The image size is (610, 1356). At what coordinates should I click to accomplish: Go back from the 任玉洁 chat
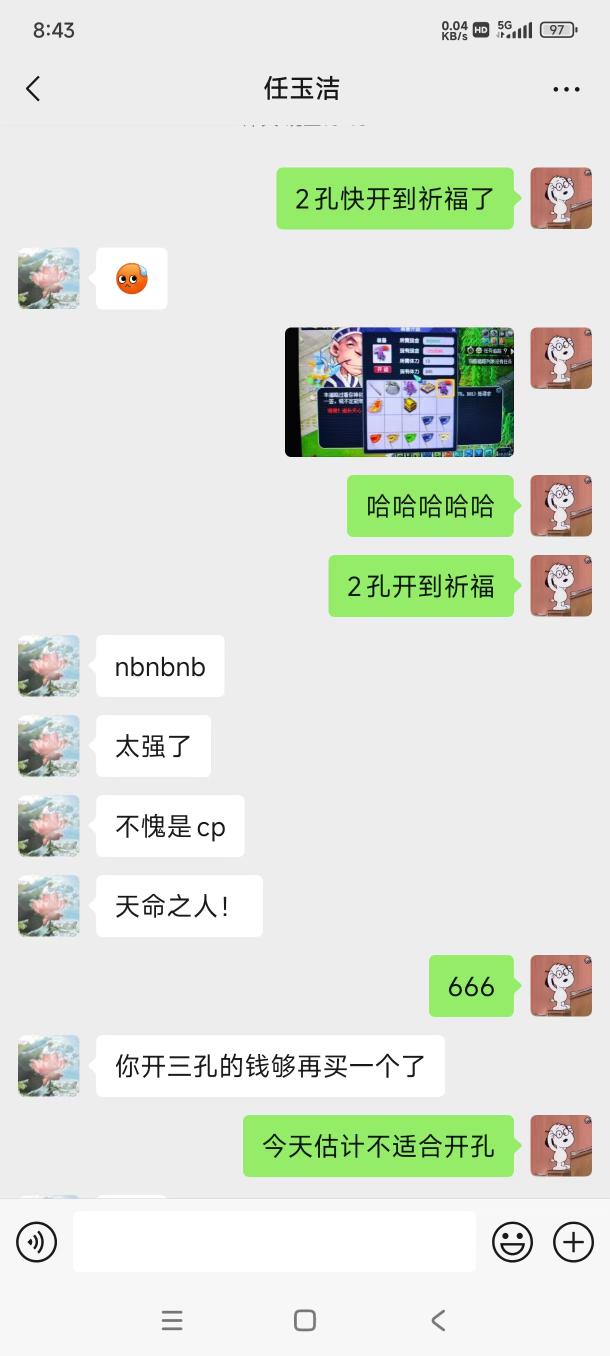point(33,89)
